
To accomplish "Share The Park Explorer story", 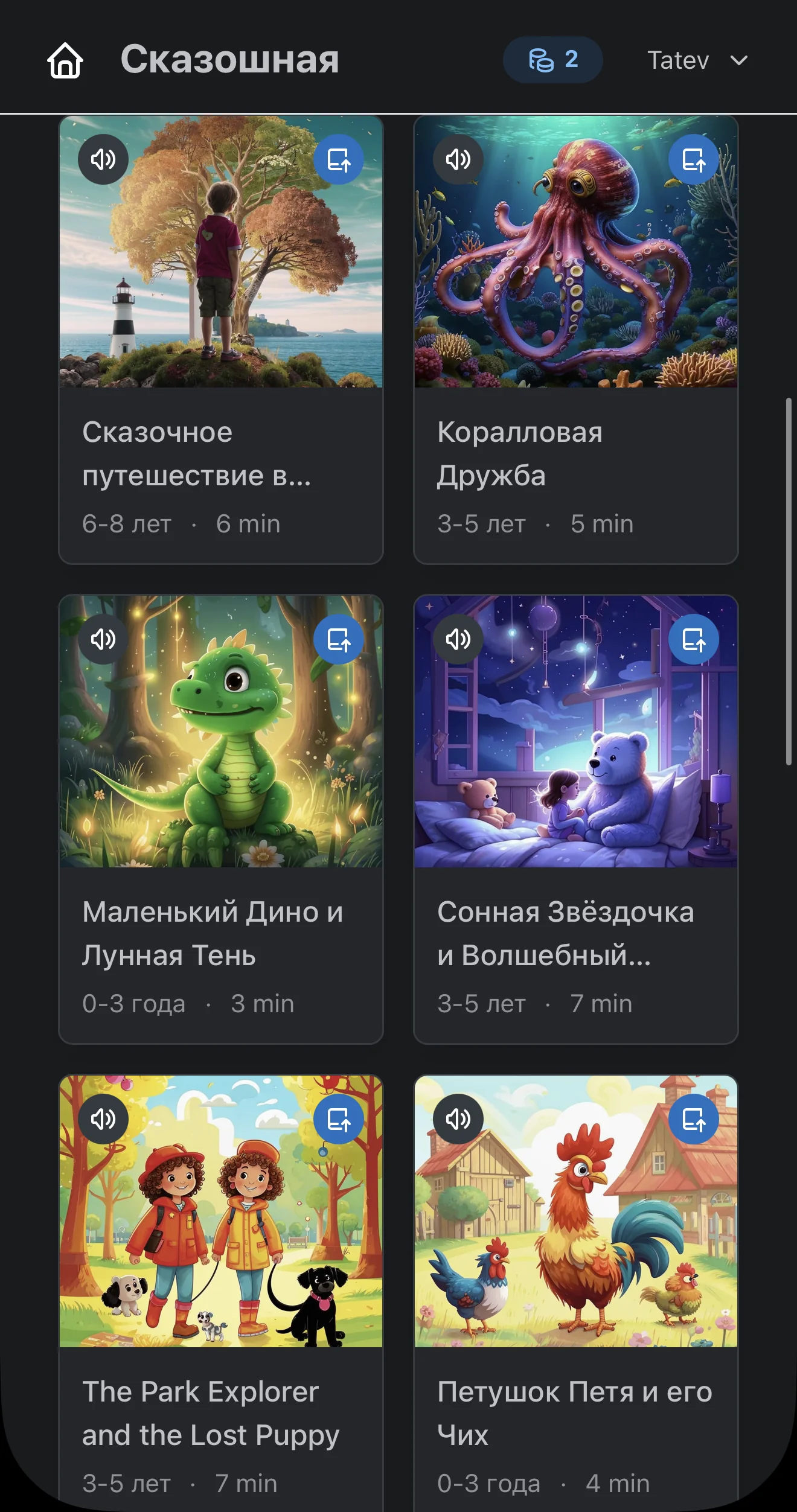I will [x=339, y=1119].
